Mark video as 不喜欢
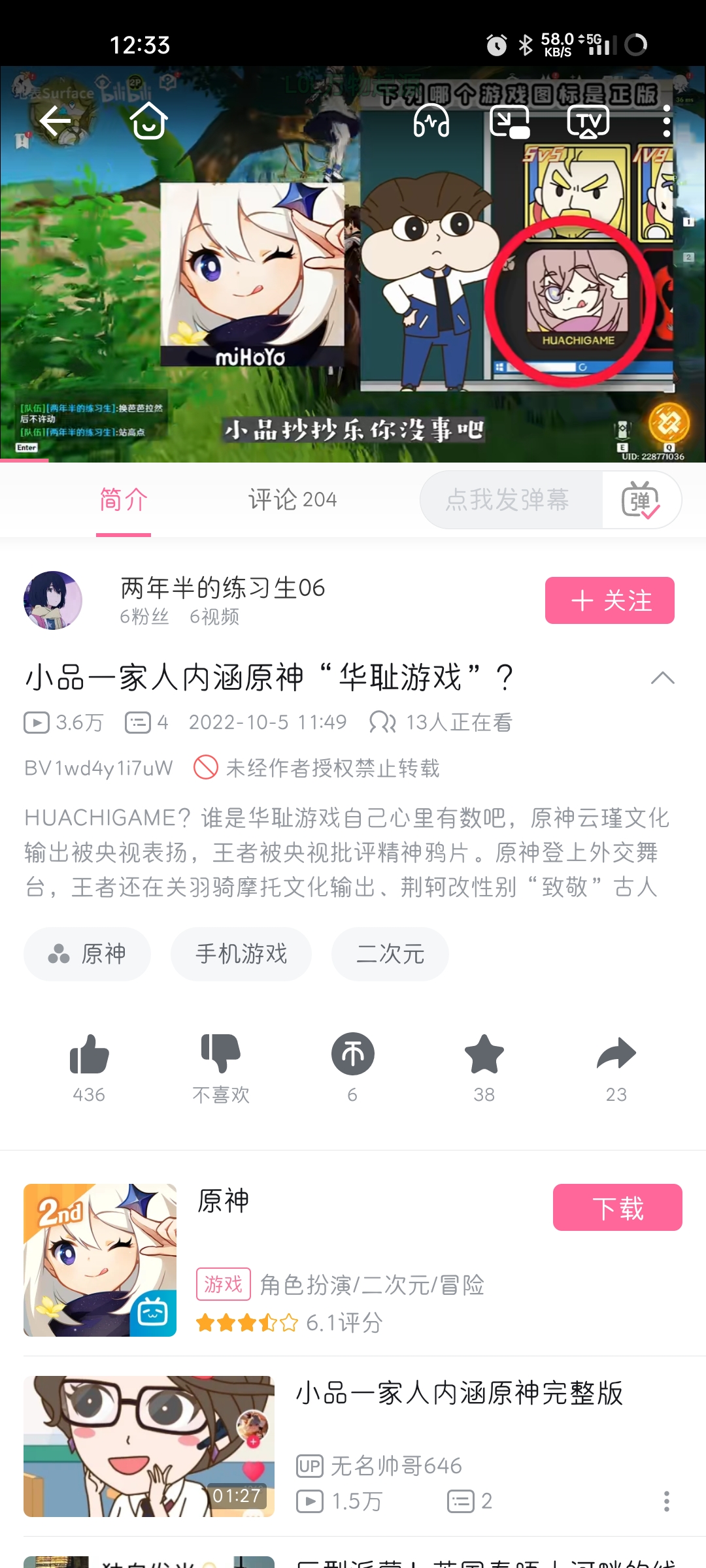Viewport: 706px width, 1568px height. point(221,1055)
